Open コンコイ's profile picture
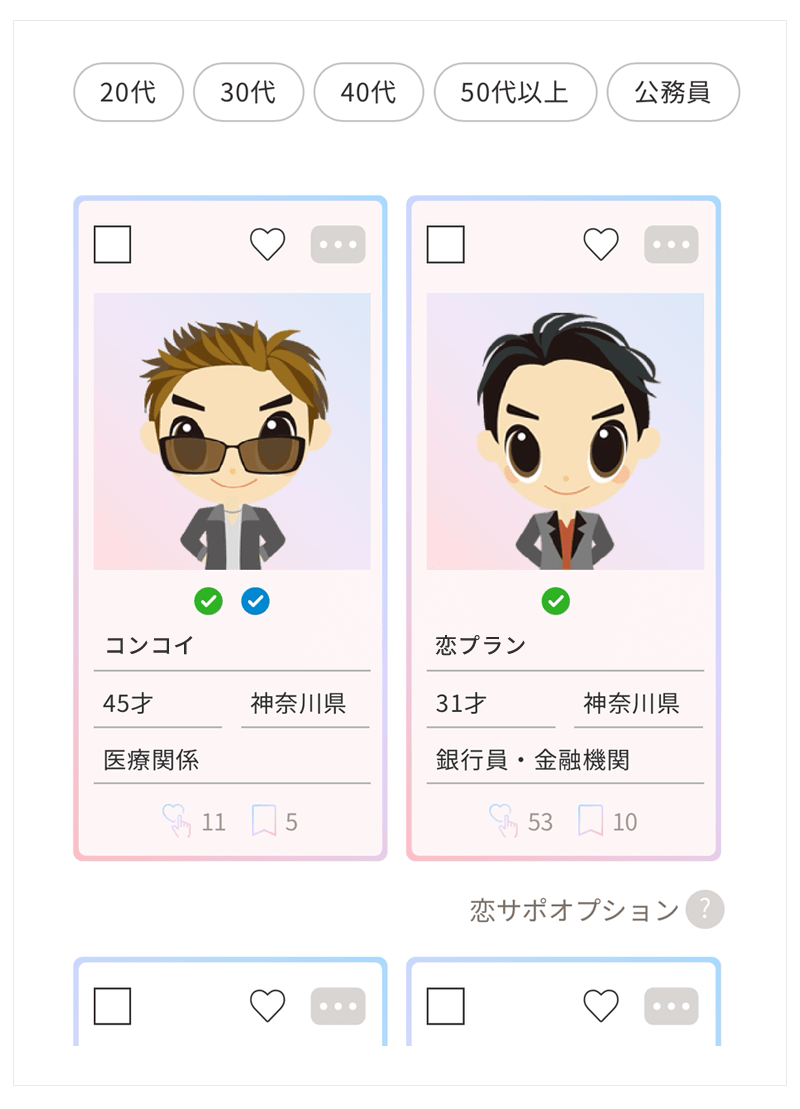The width and height of the screenshot is (800, 1109). tap(232, 431)
